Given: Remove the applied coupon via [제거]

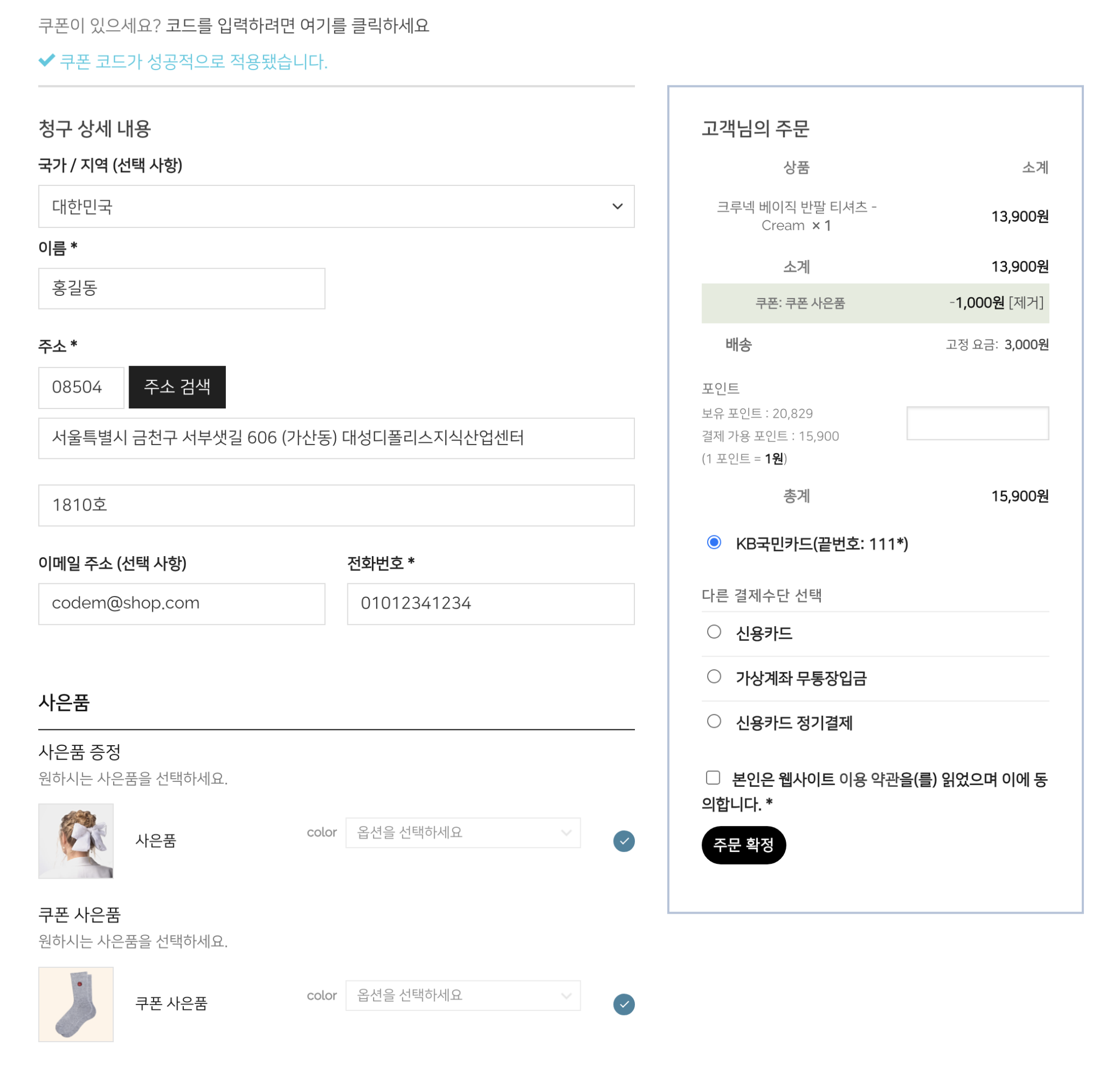Looking at the screenshot, I should coord(1026,303).
